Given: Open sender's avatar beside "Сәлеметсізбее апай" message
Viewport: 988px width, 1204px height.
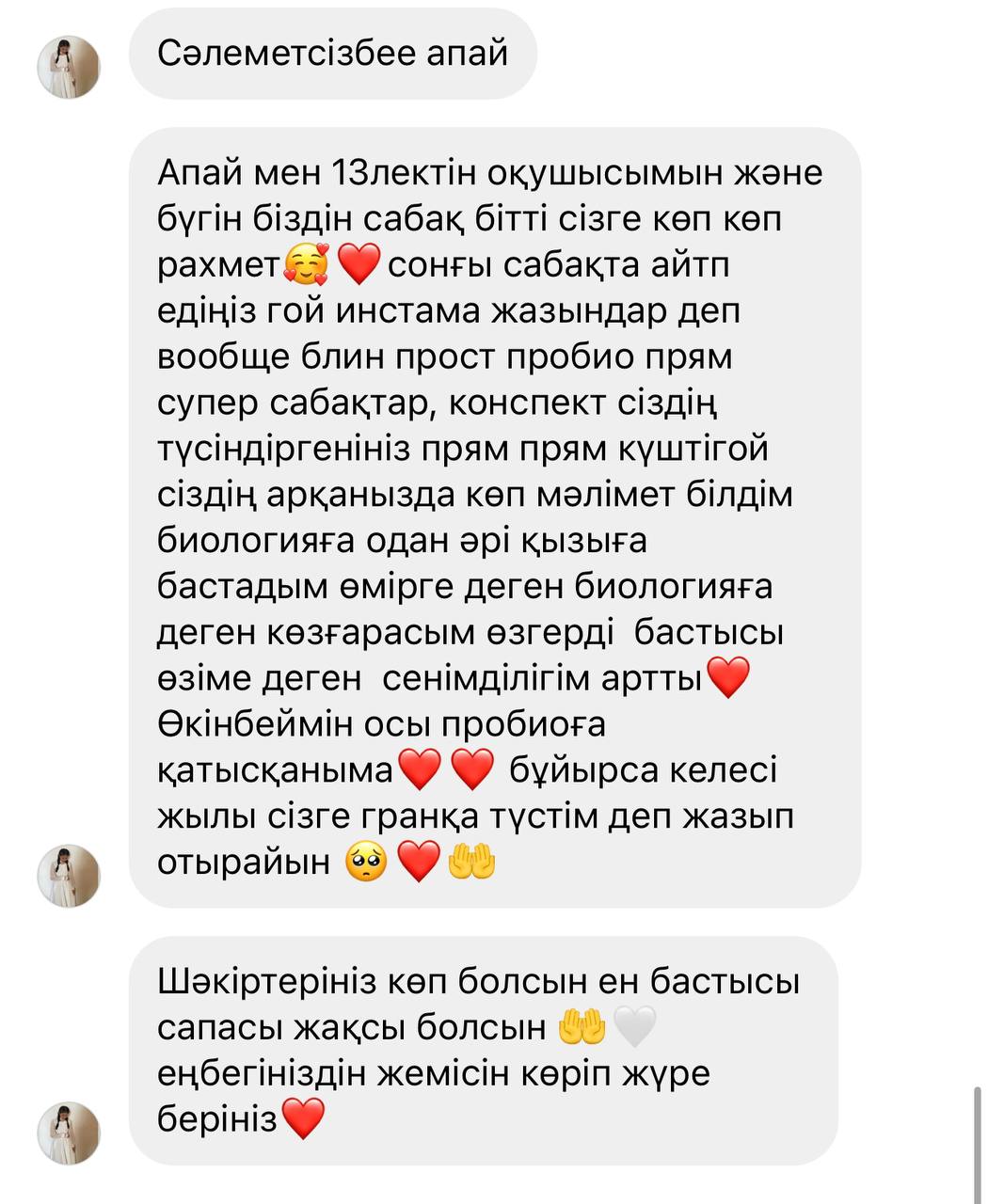Looking at the screenshot, I should point(69,67).
